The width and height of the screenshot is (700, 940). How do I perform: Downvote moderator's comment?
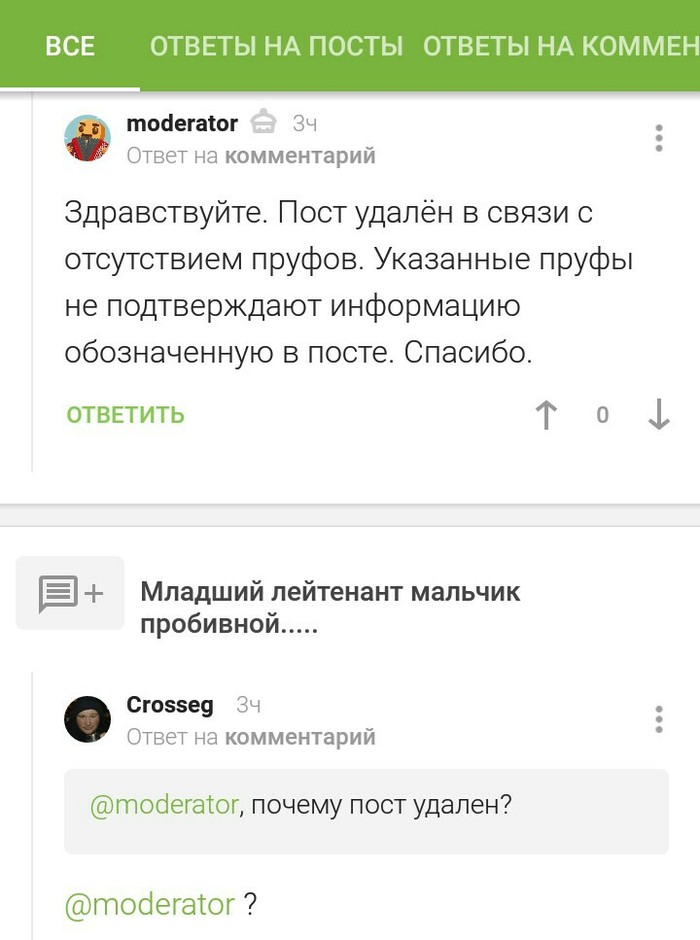point(658,415)
